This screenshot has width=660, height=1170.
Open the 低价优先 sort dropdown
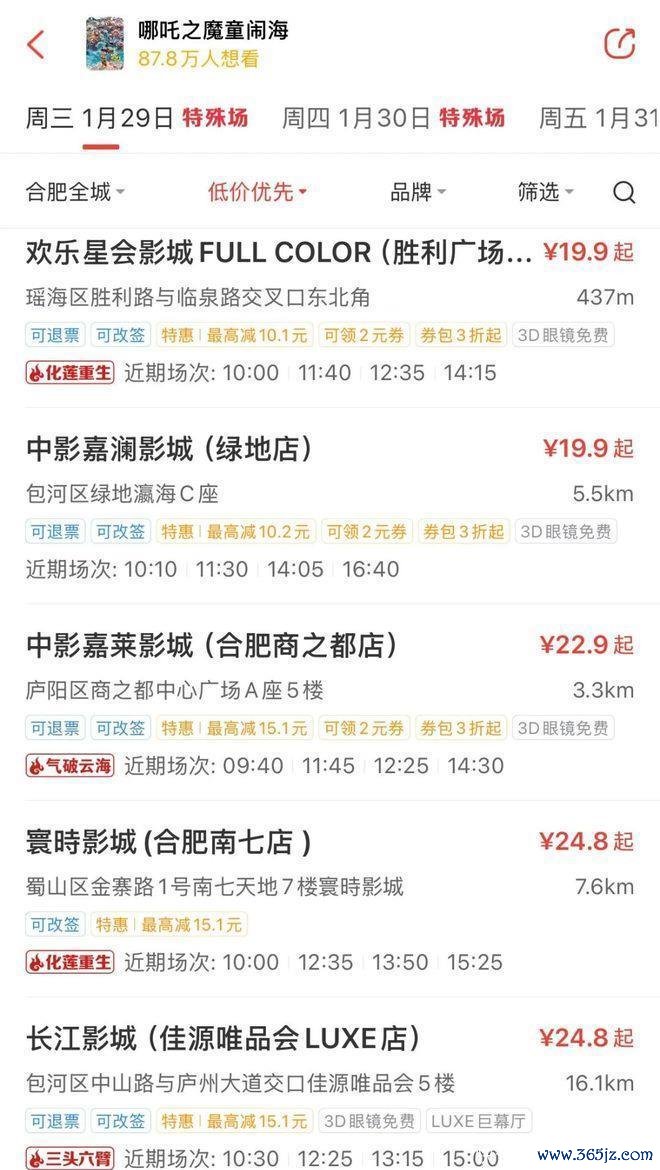click(x=257, y=193)
